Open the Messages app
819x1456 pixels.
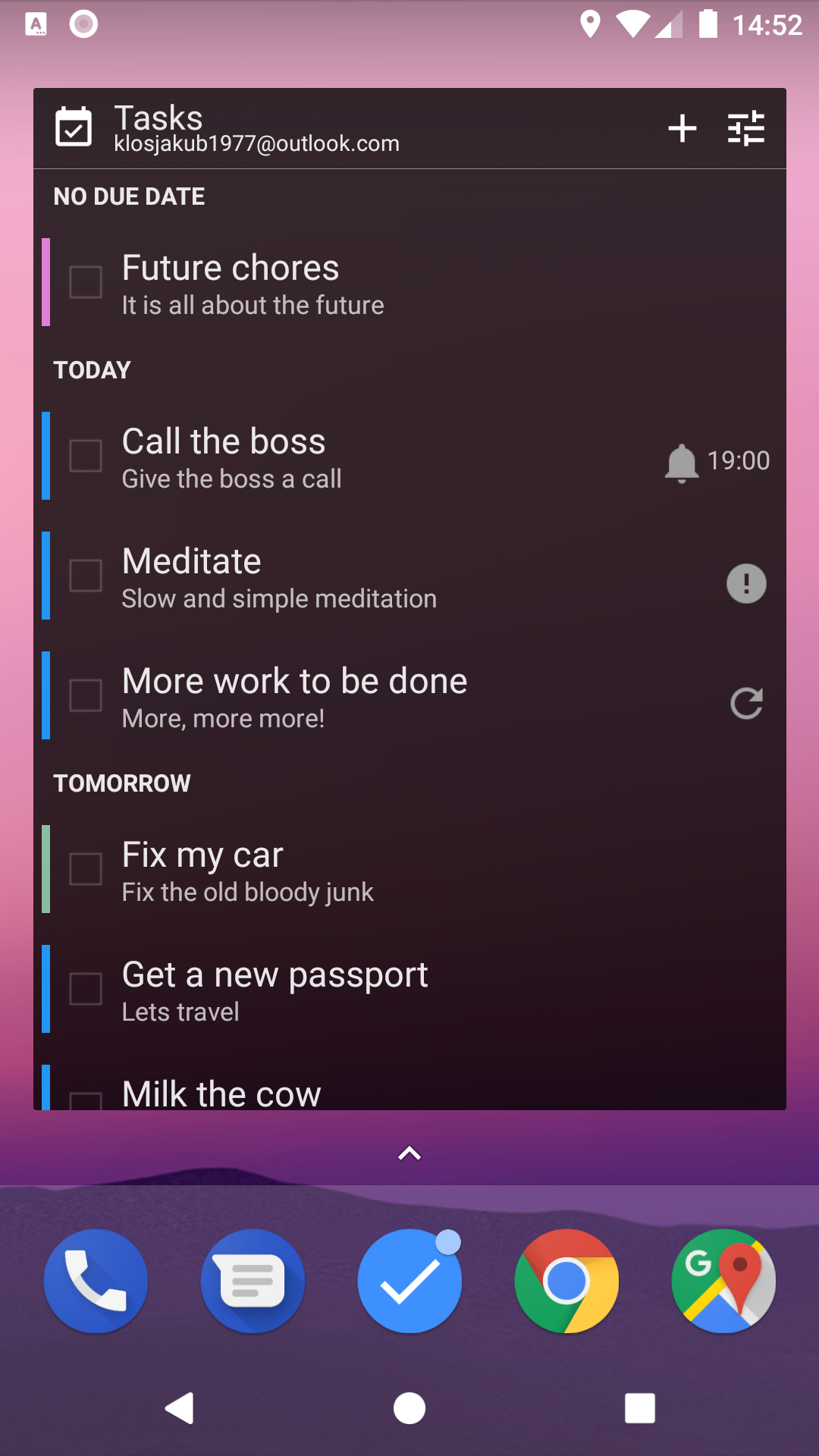[253, 1281]
